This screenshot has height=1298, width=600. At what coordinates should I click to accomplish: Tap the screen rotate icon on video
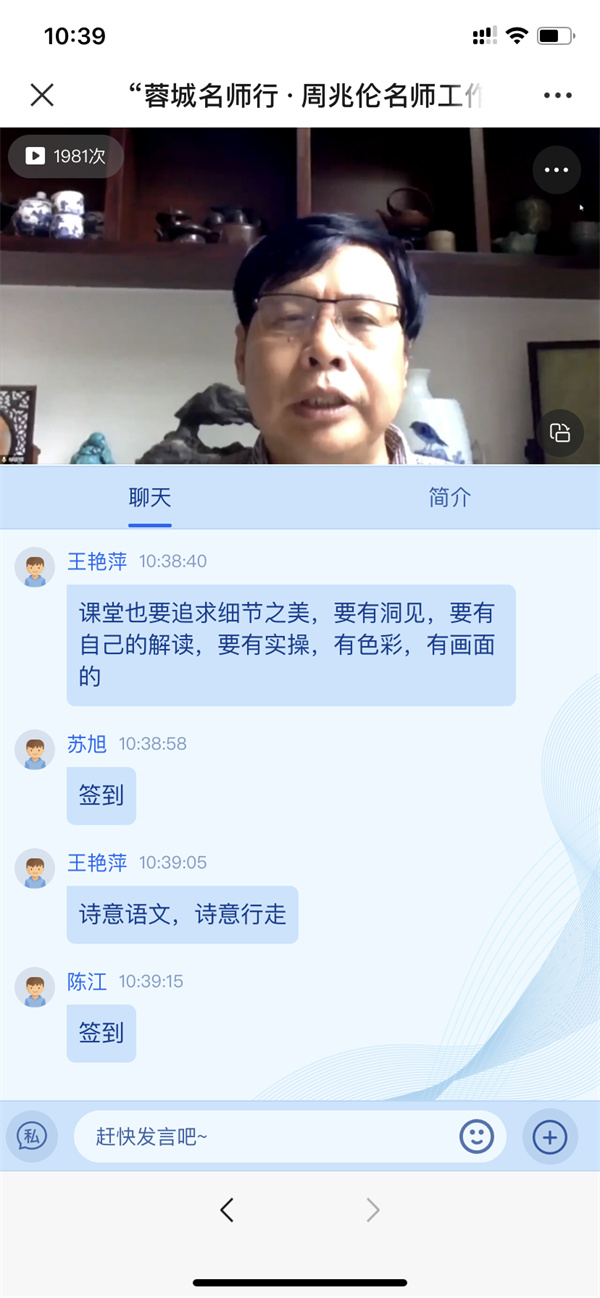coord(559,433)
